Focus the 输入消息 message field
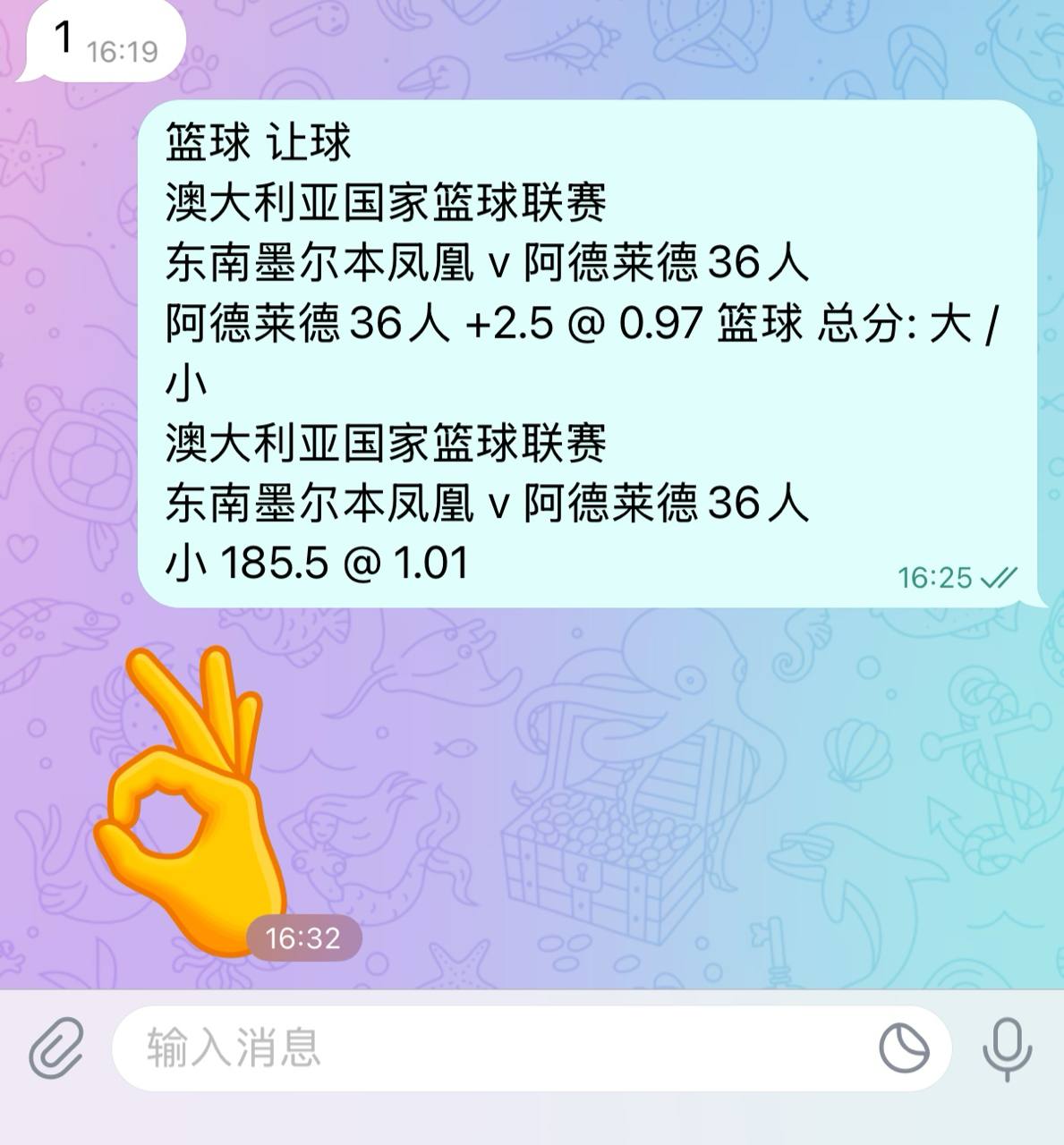This screenshot has height=1145, width=1064. (492, 1047)
